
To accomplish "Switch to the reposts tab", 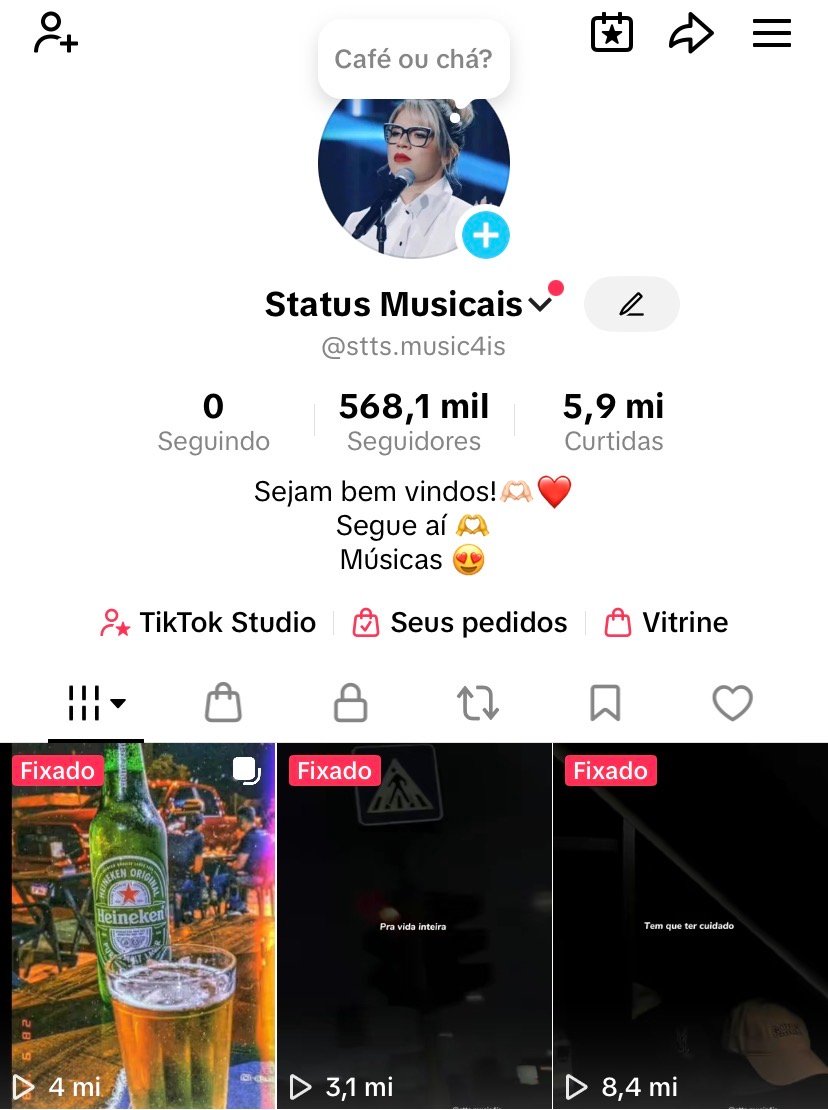I will 478,703.
